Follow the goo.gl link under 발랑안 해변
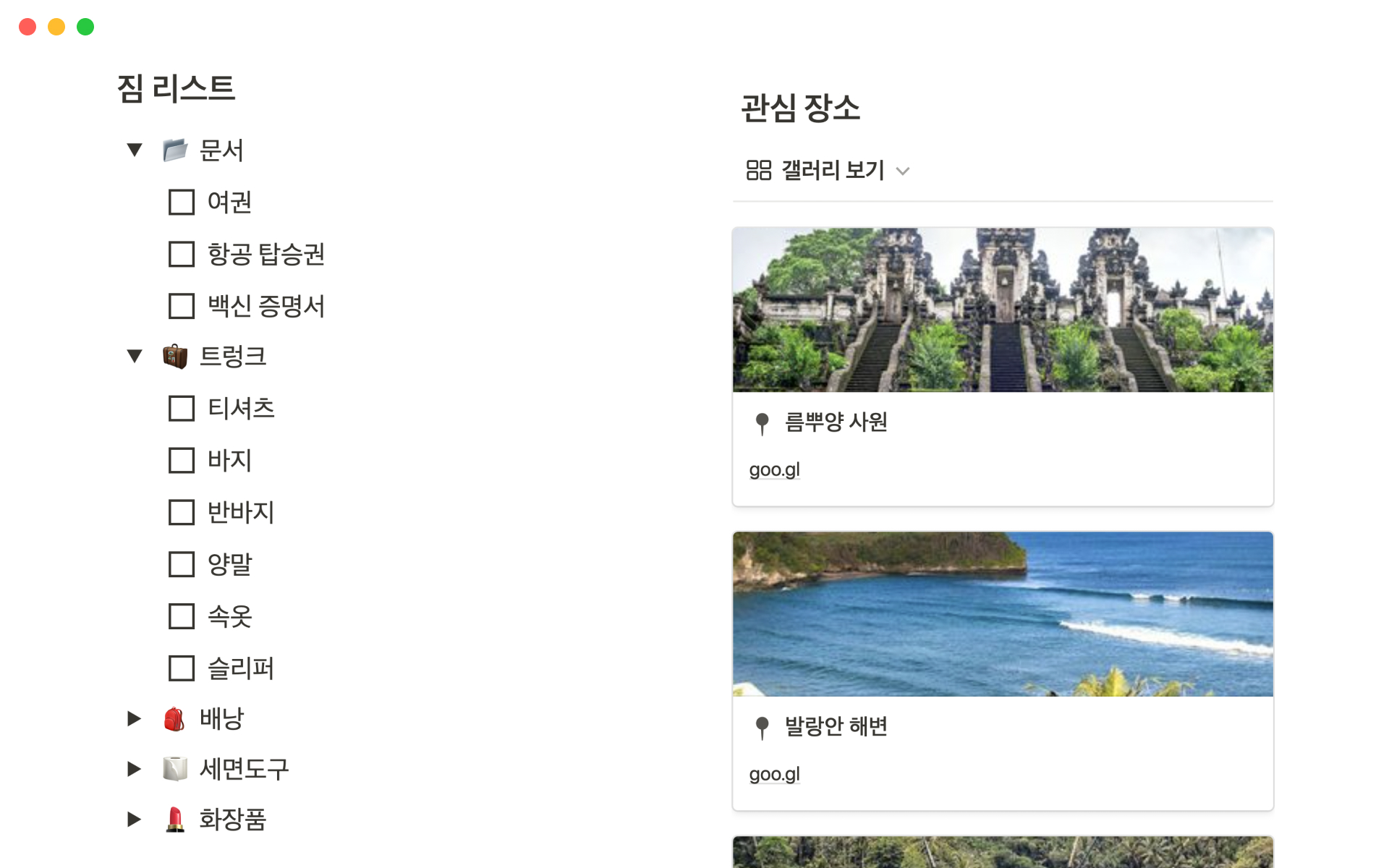Viewport: 1389px width, 868px height. [774, 775]
